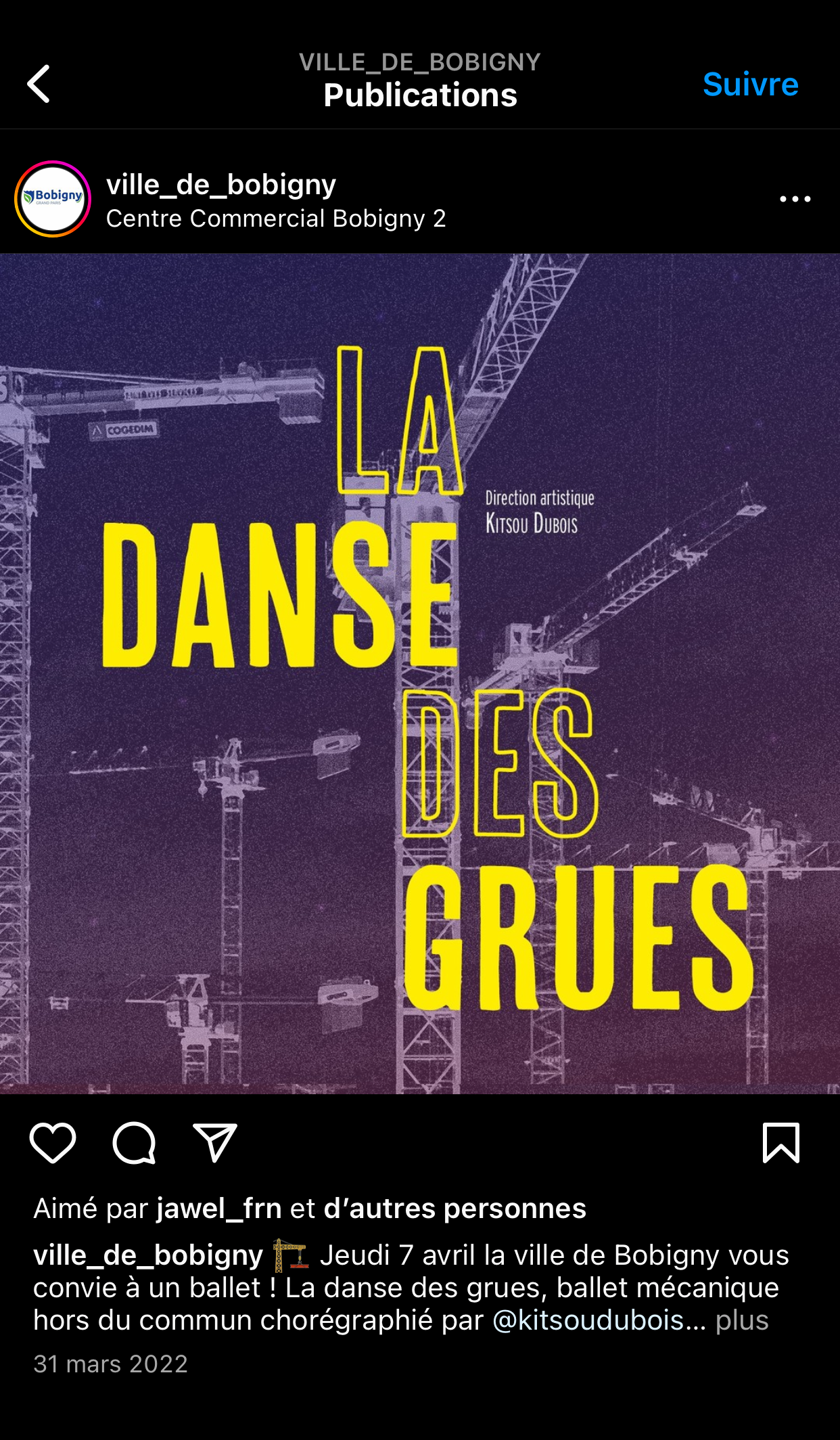The width and height of the screenshot is (840, 1440).
Task: Like the post with the heart icon
Action: tap(53, 1143)
